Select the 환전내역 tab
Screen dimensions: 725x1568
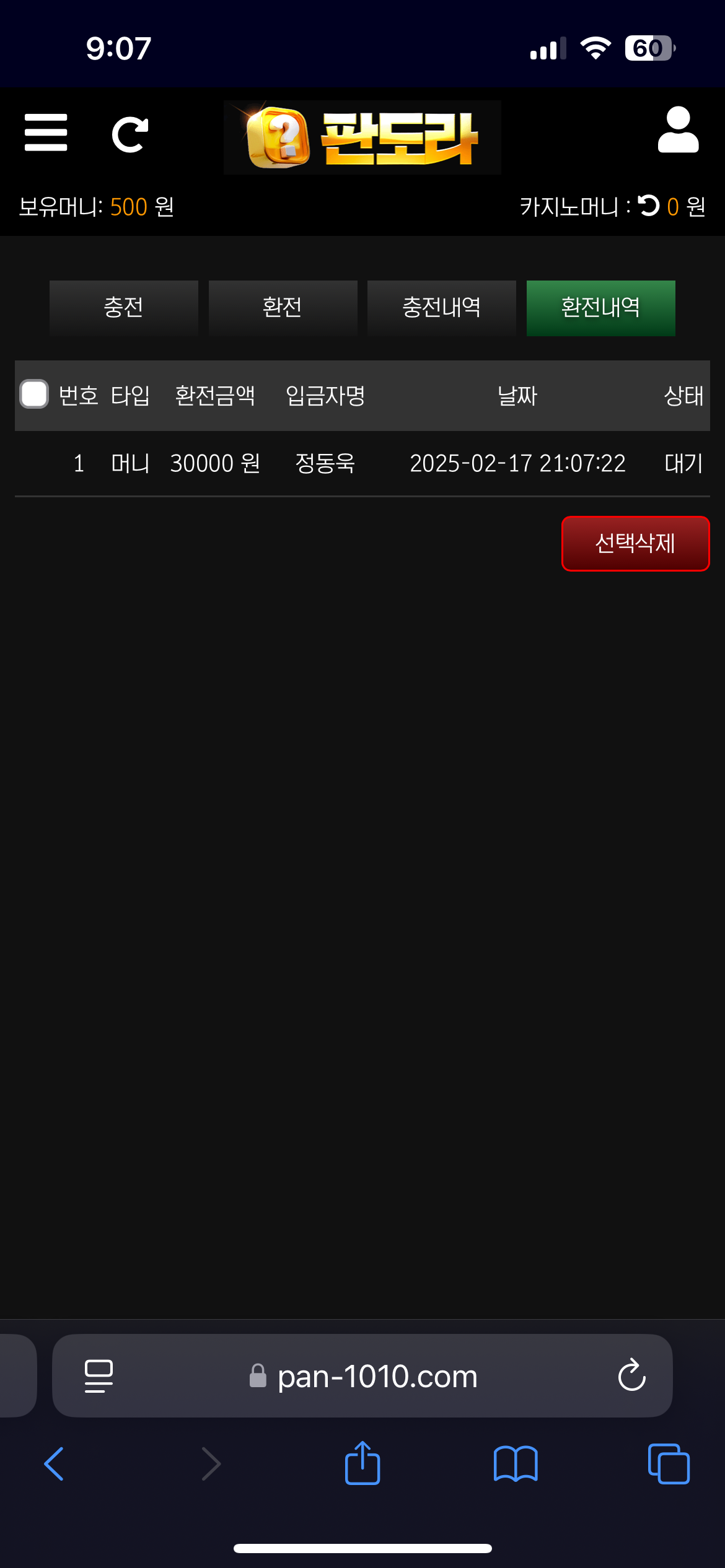600,308
